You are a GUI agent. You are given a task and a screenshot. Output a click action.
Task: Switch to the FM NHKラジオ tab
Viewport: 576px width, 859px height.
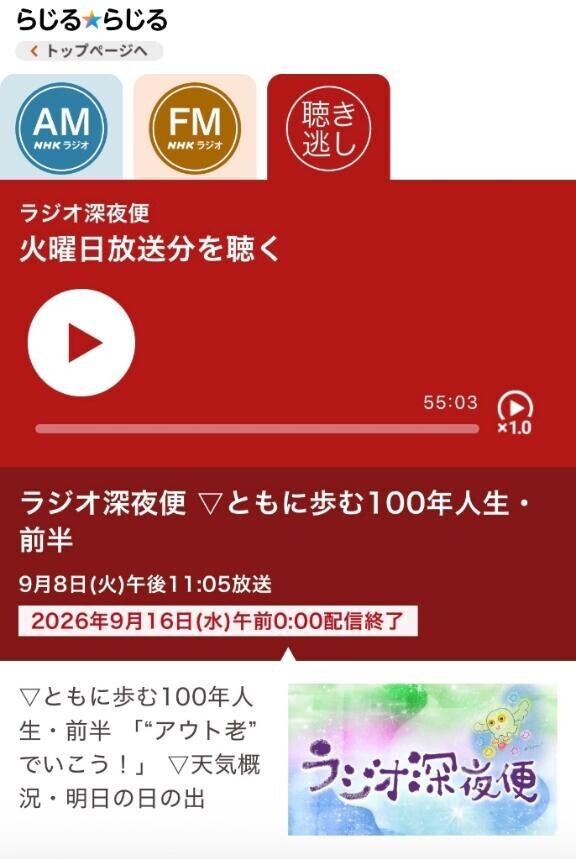(195, 128)
